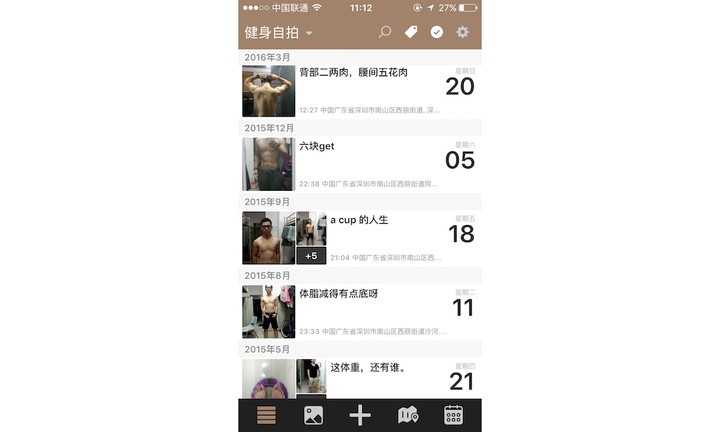Switch to the photo gallery tab

point(313,415)
